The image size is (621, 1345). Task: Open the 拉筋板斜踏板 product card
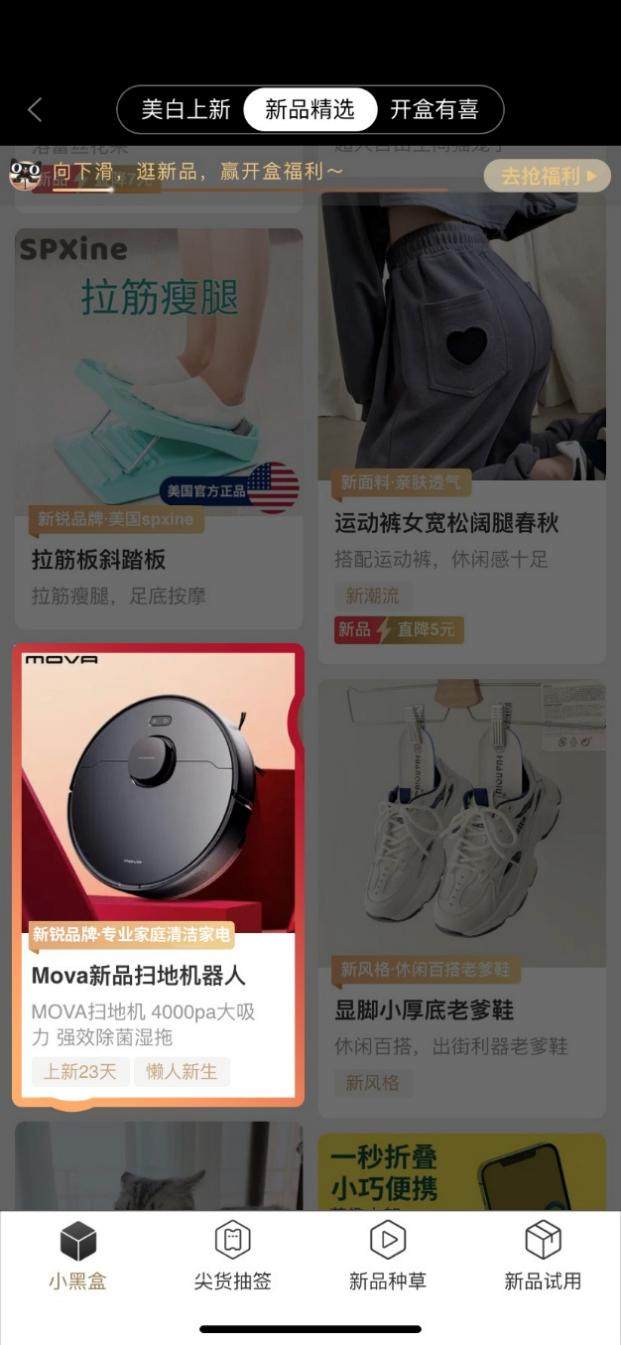coord(159,429)
